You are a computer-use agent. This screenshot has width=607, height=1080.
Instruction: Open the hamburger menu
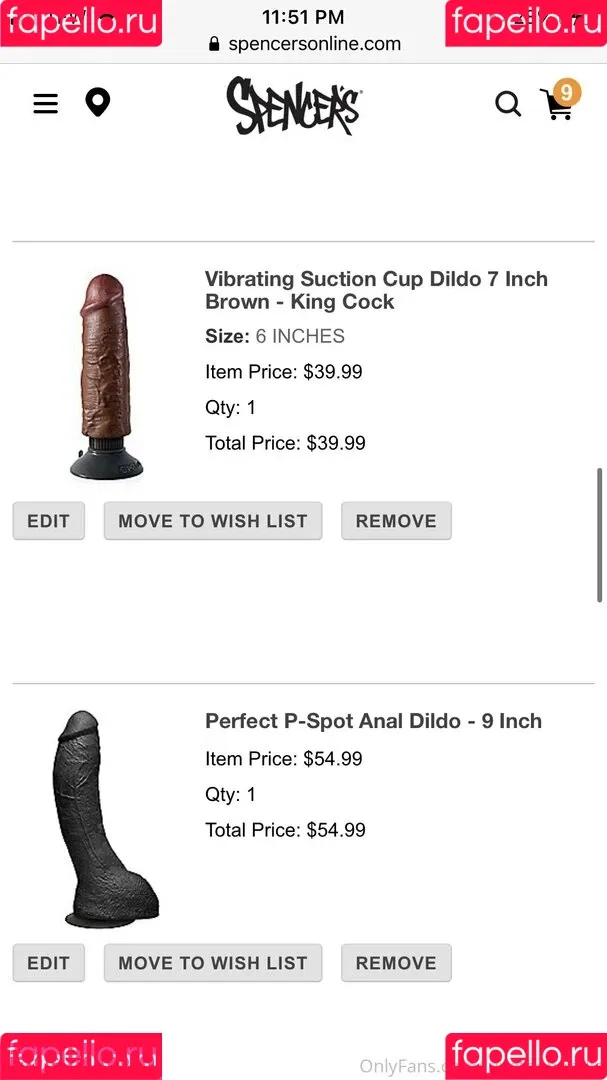pos(46,103)
